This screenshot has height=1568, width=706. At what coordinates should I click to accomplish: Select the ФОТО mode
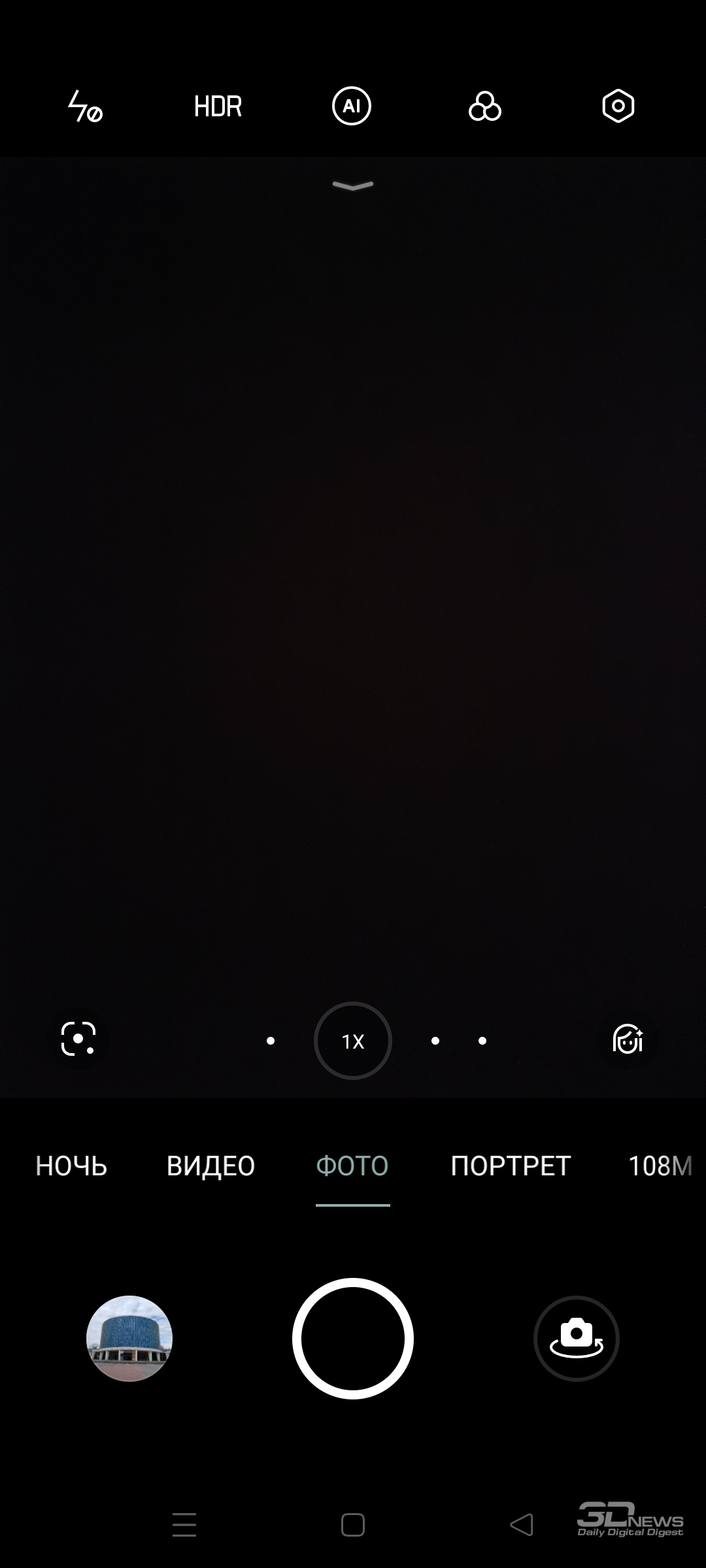pyautogui.click(x=352, y=1166)
